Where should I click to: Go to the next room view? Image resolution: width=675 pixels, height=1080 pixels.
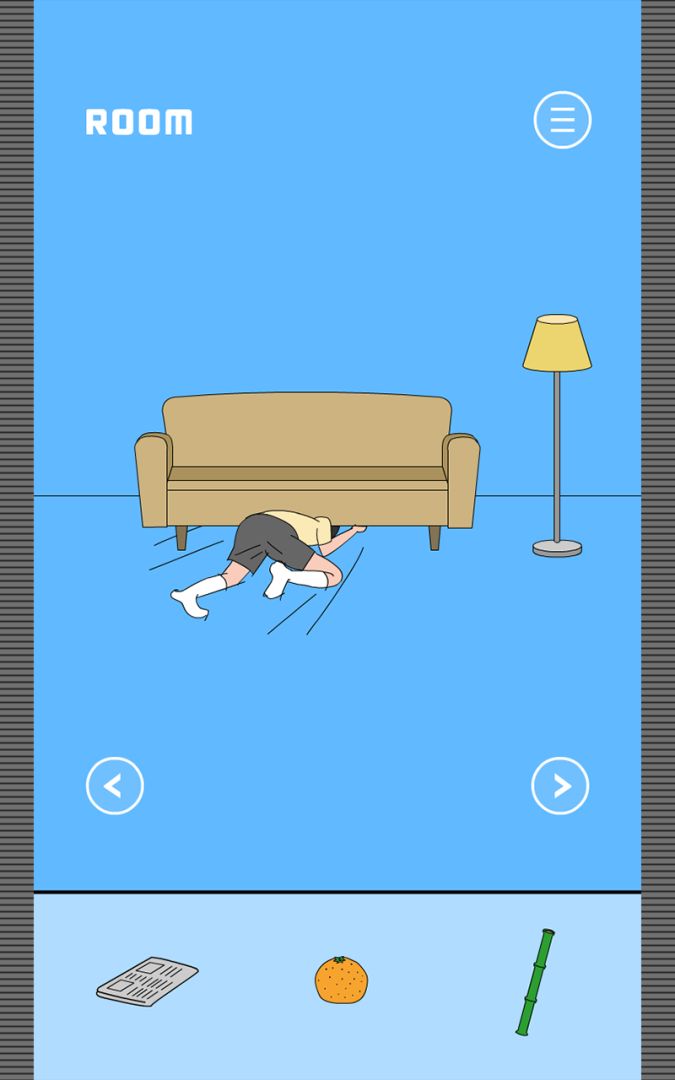click(x=560, y=786)
